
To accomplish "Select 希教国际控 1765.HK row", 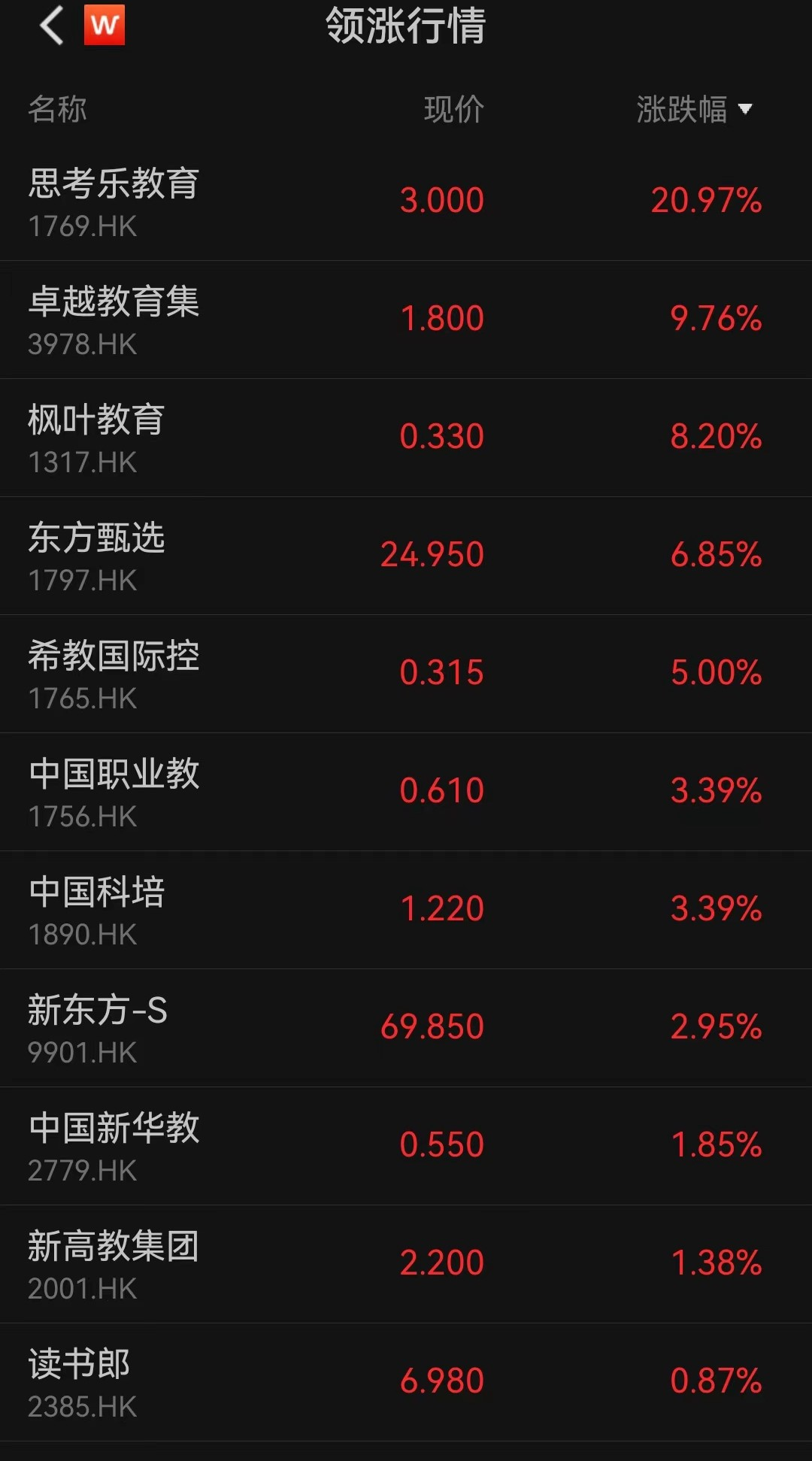I will (x=406, y=674).
